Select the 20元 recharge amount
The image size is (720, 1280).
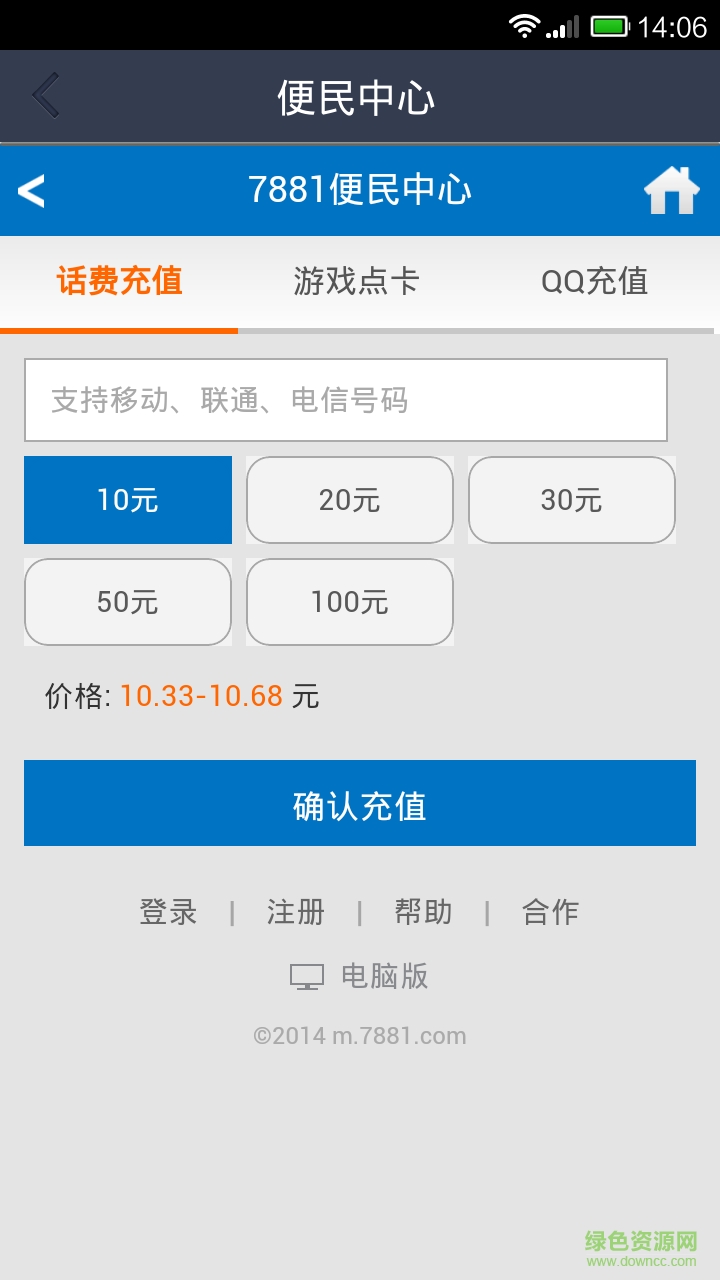(x=349, y=500)
